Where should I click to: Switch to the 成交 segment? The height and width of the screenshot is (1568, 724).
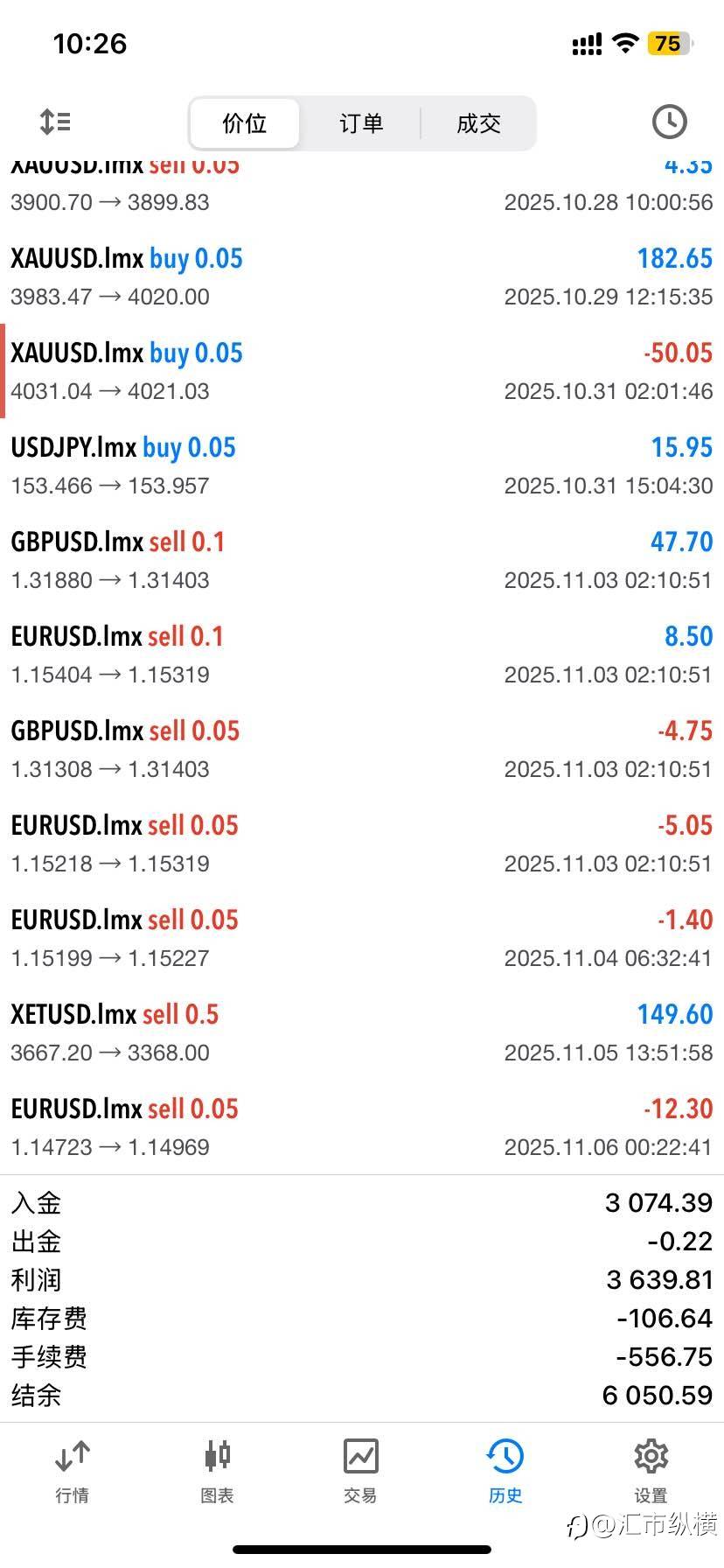tap(478, 123)
